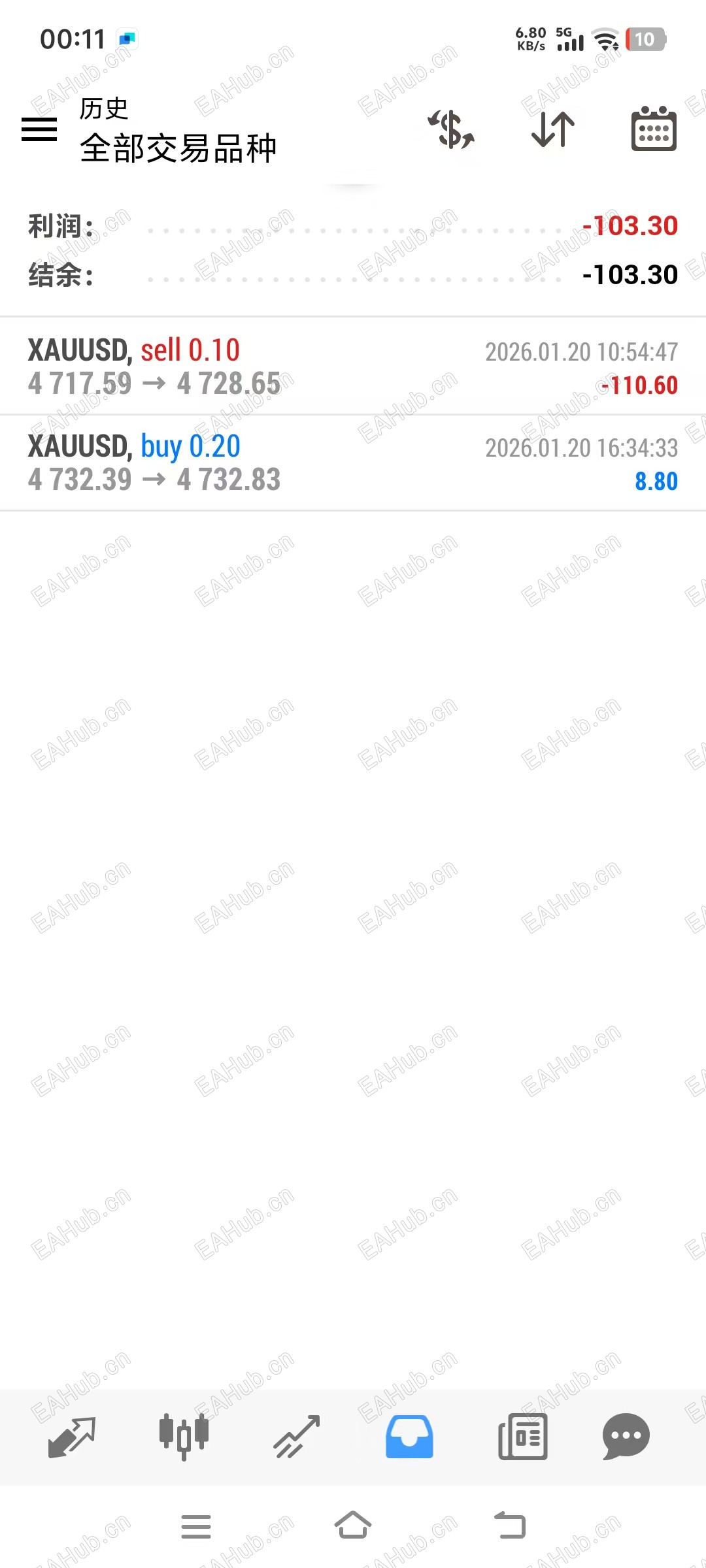The image size is (706, 1568).
Task: Go to the system home screen
Action: 353,1526
